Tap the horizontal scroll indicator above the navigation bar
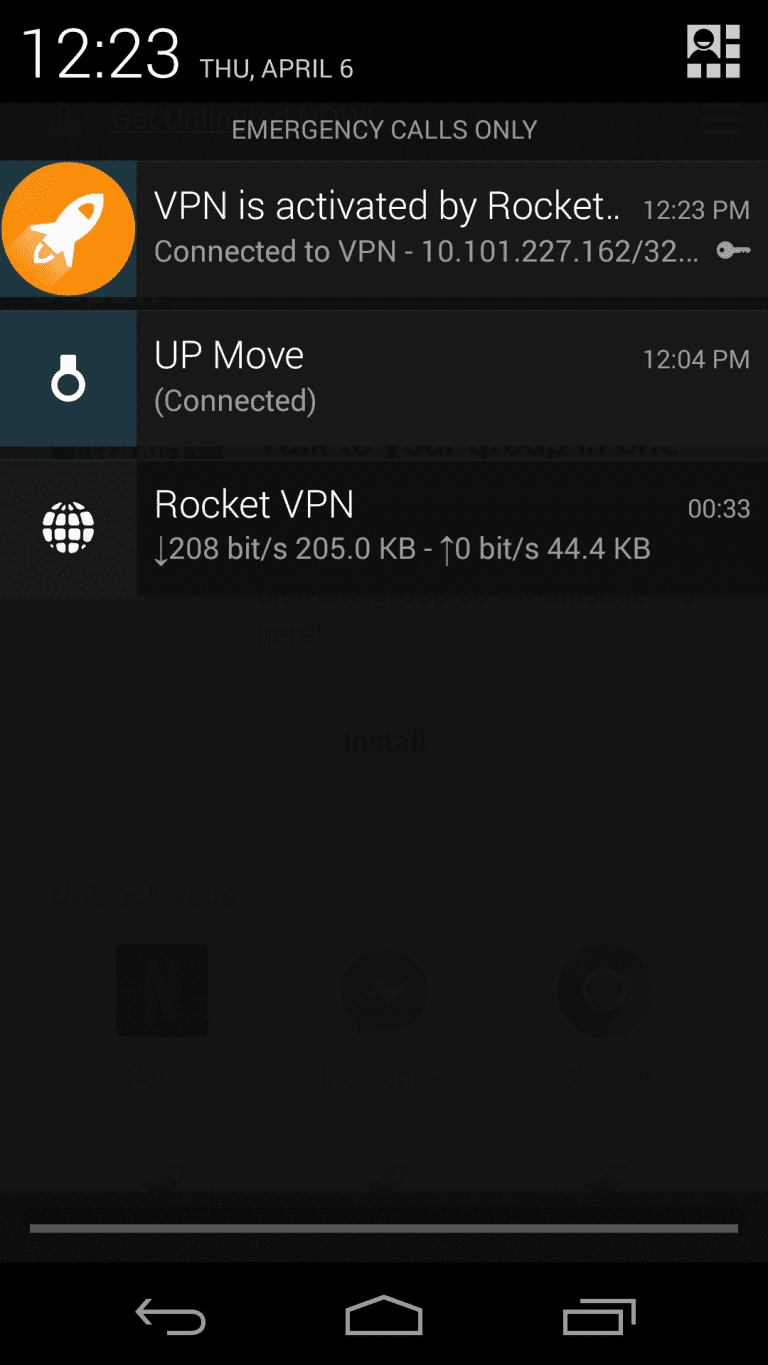This screenshot has width=768, height=1365. click(384, 1227)
